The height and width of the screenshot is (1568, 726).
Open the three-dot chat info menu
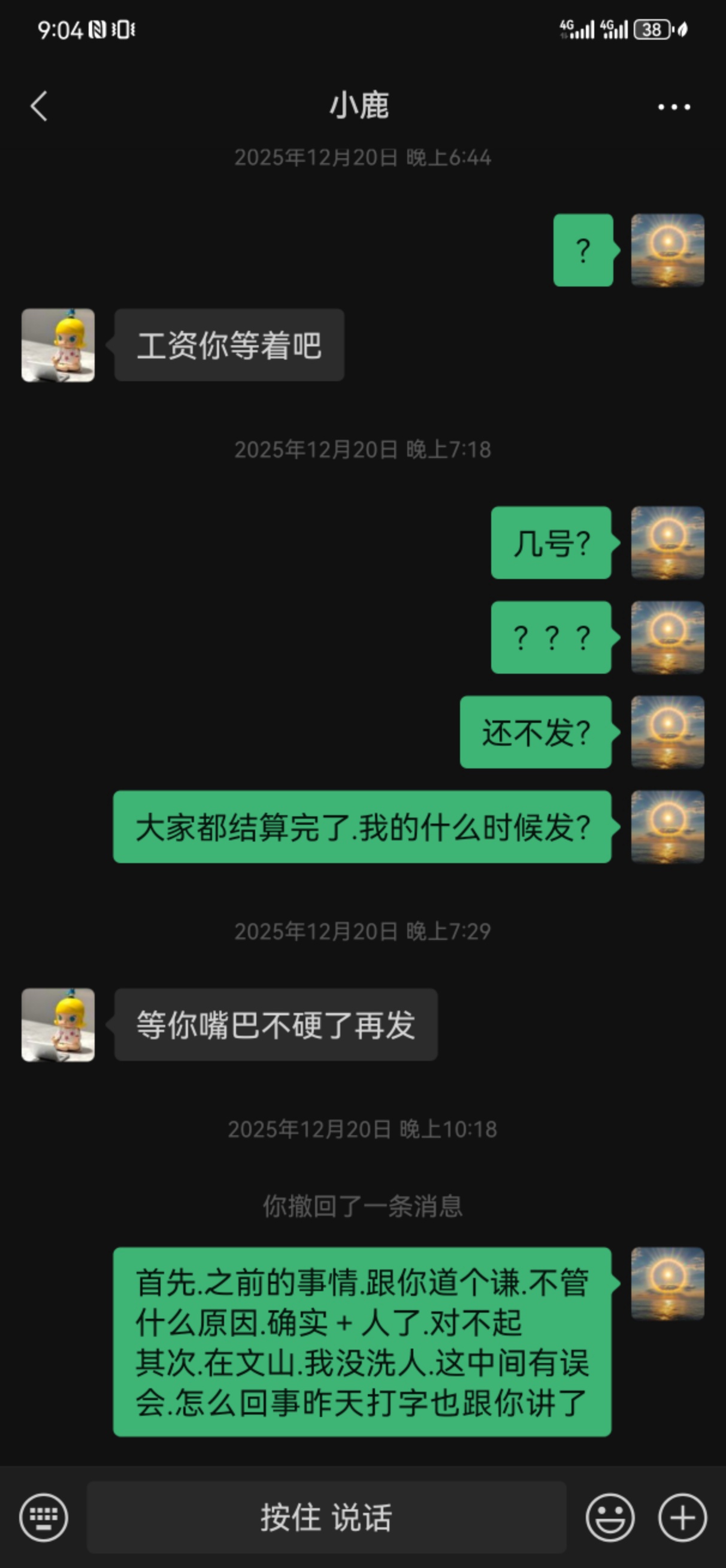coord(674,107)
